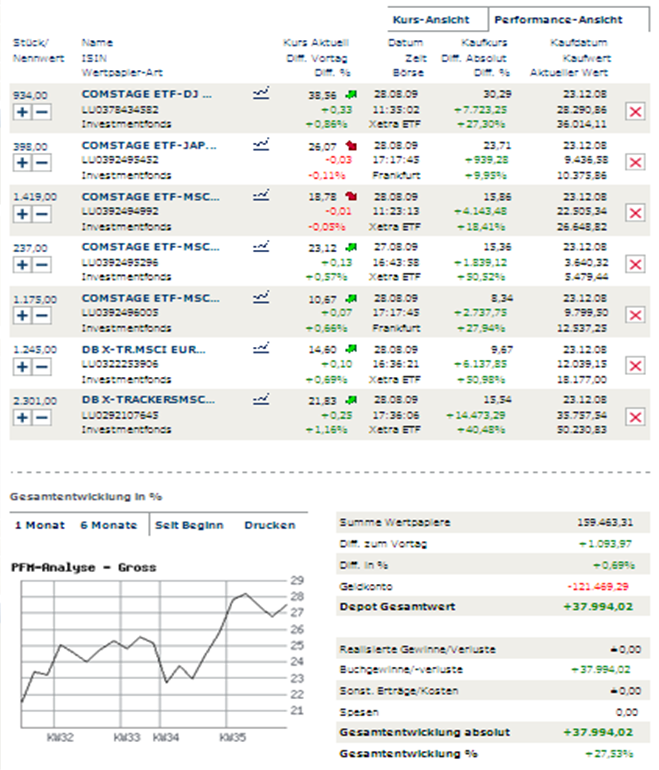Open COMSTAGE ETF-JAP fund details
The width and height of the screenshot is (659, 770).
pyautogui.click(x=148, y=146)
